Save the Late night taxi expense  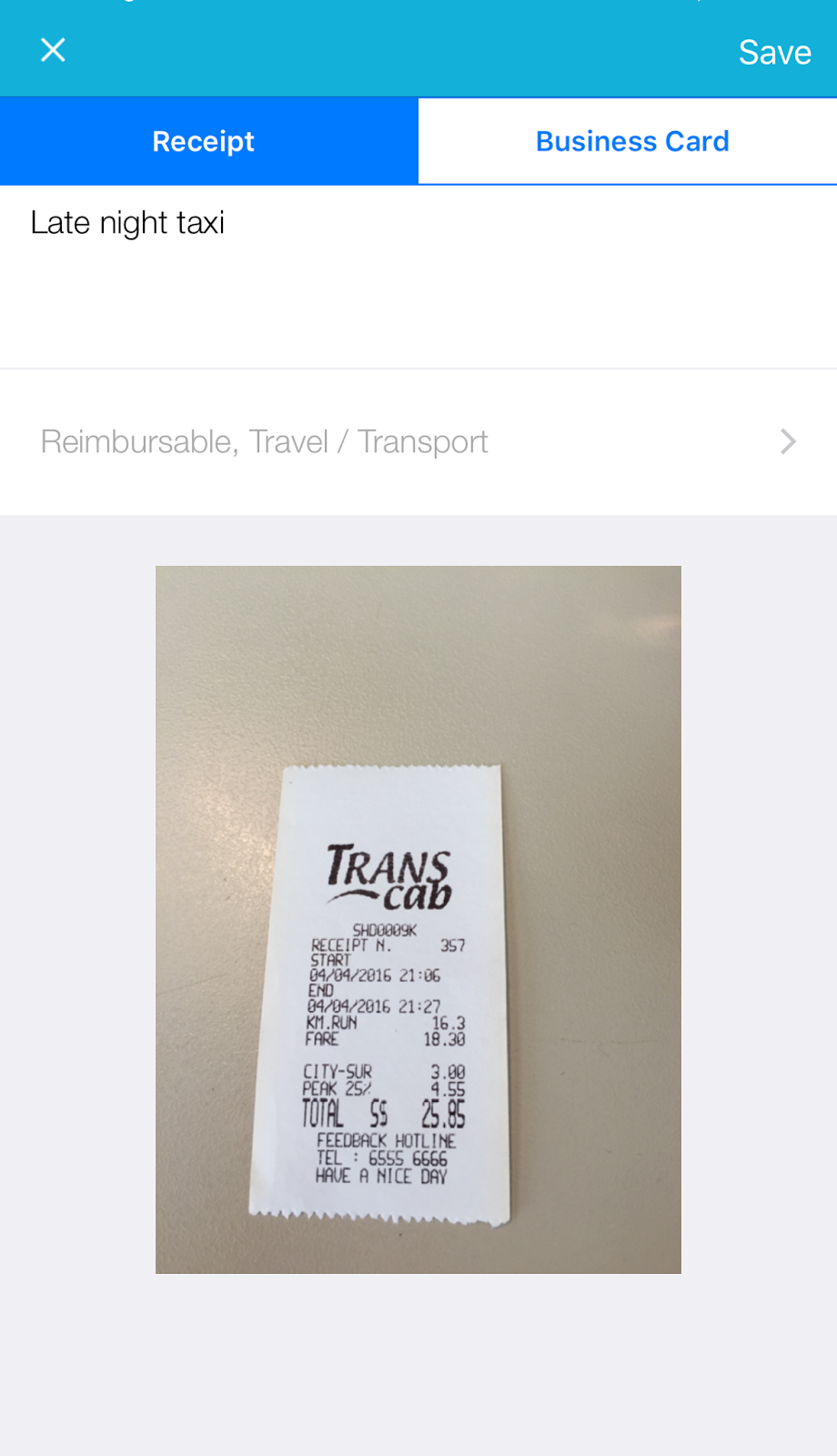[774, 52]
